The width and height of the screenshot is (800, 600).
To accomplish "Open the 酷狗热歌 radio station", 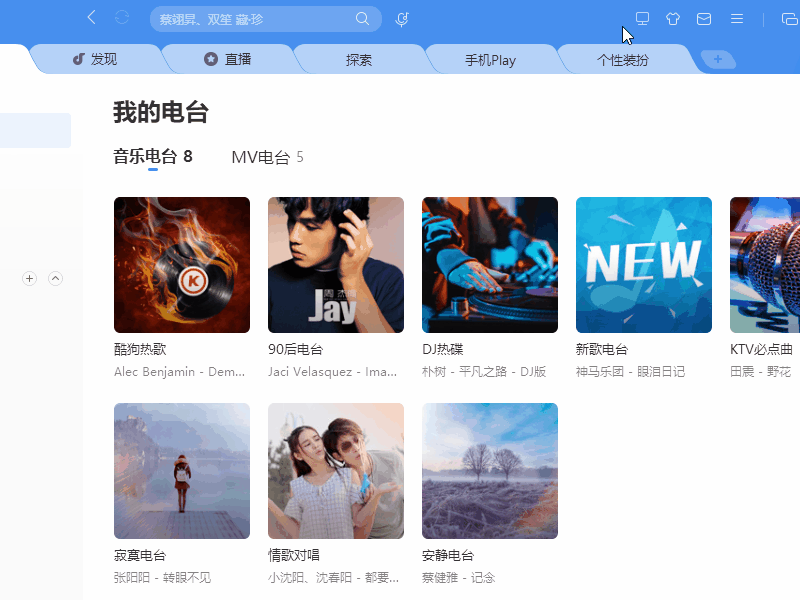I will pos(182,265).
